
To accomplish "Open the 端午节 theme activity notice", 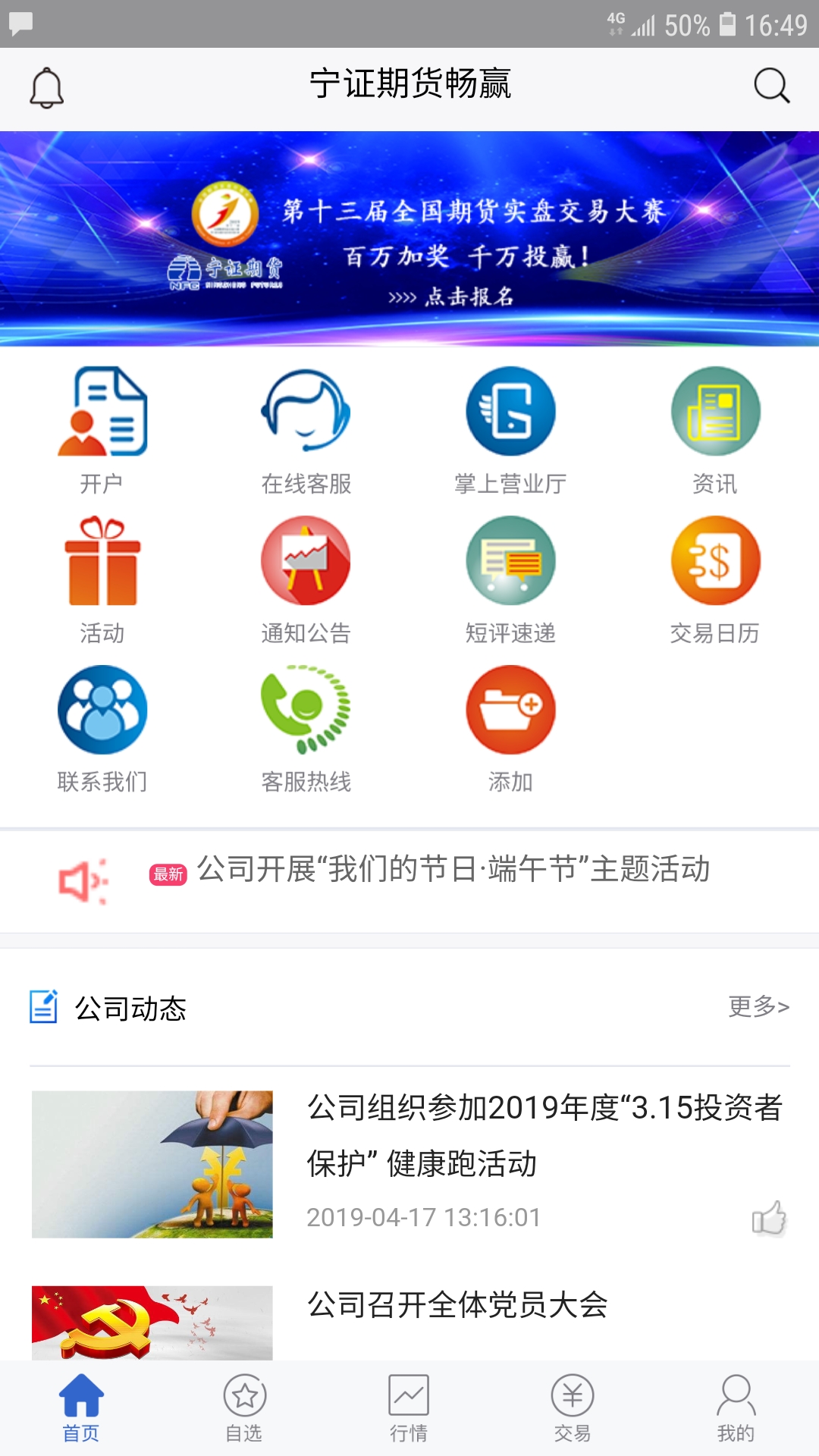I will (453, 870).
